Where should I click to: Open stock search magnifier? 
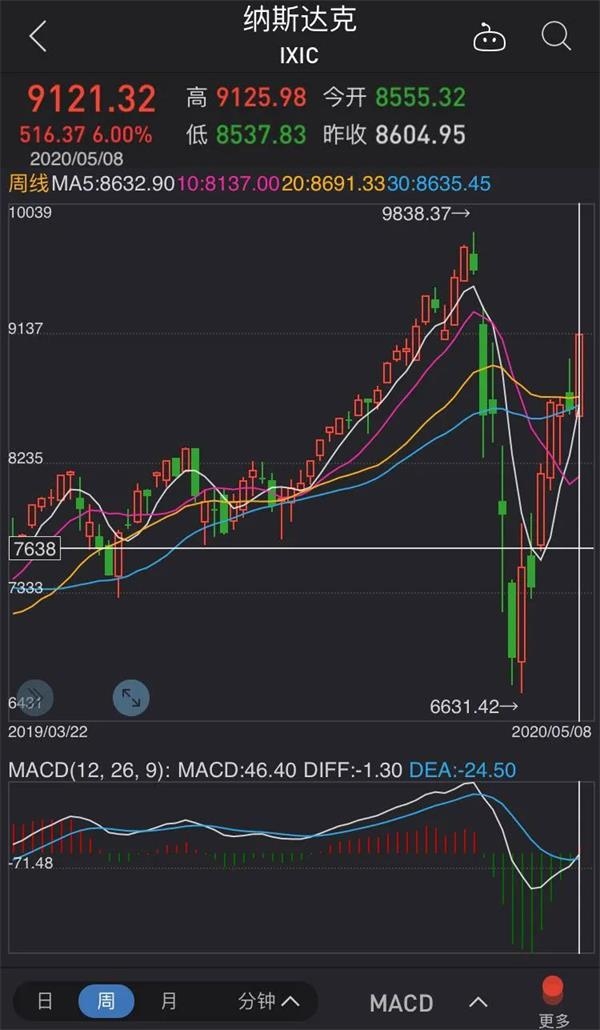556,37
